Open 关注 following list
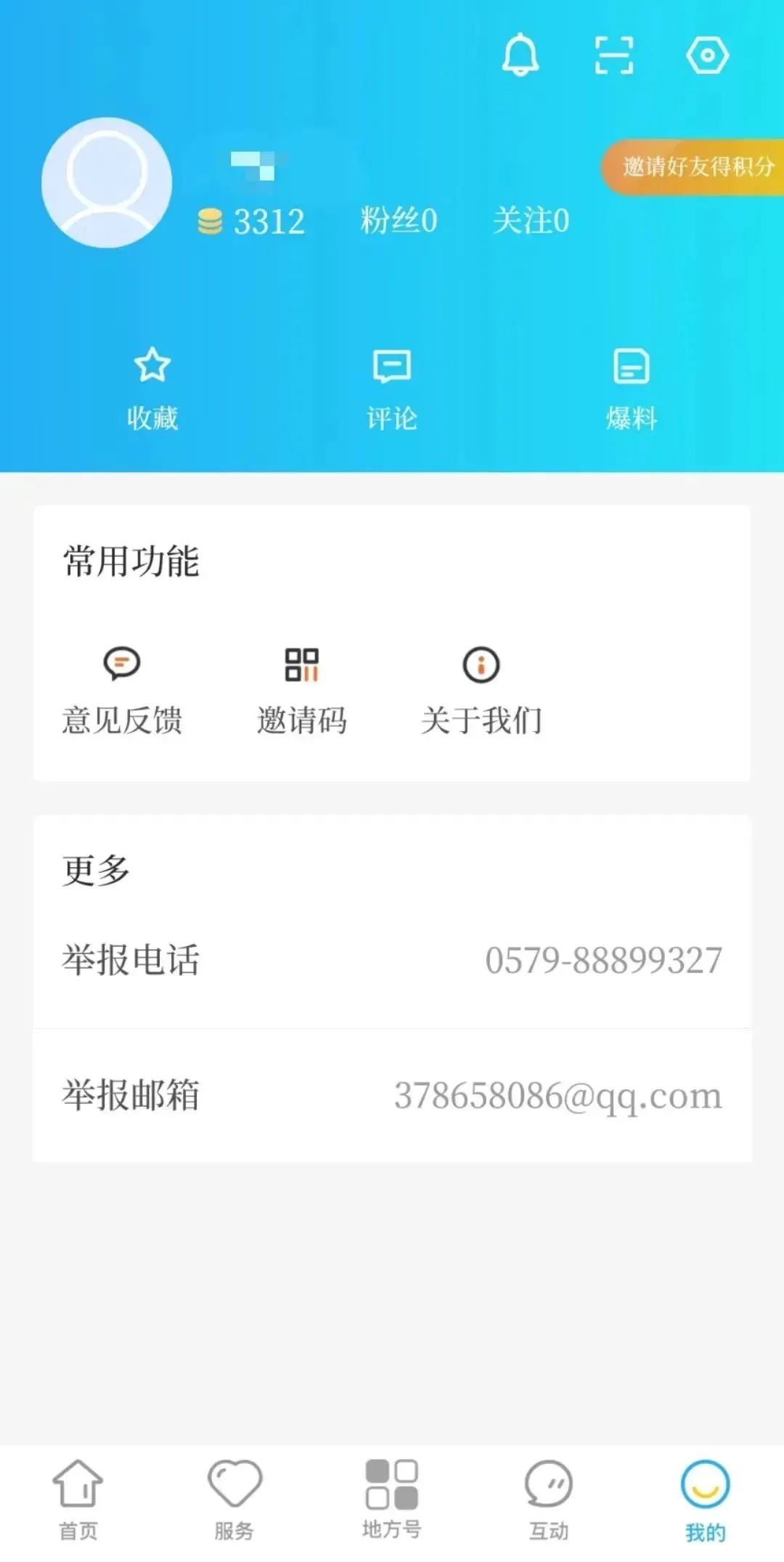This screenshot has height=1562, width=784. [531, 221]
